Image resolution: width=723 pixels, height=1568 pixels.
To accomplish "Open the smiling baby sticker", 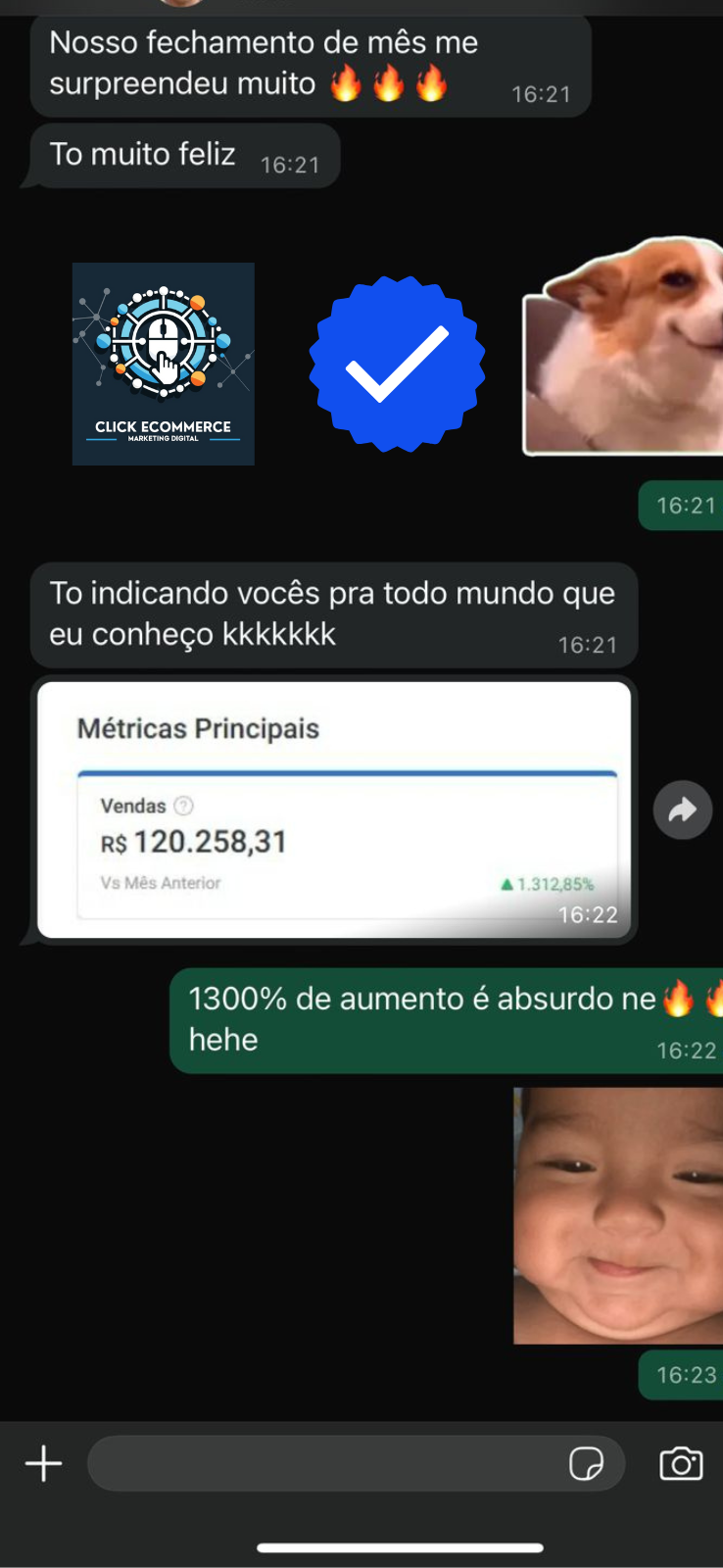I will point(617,1215).
